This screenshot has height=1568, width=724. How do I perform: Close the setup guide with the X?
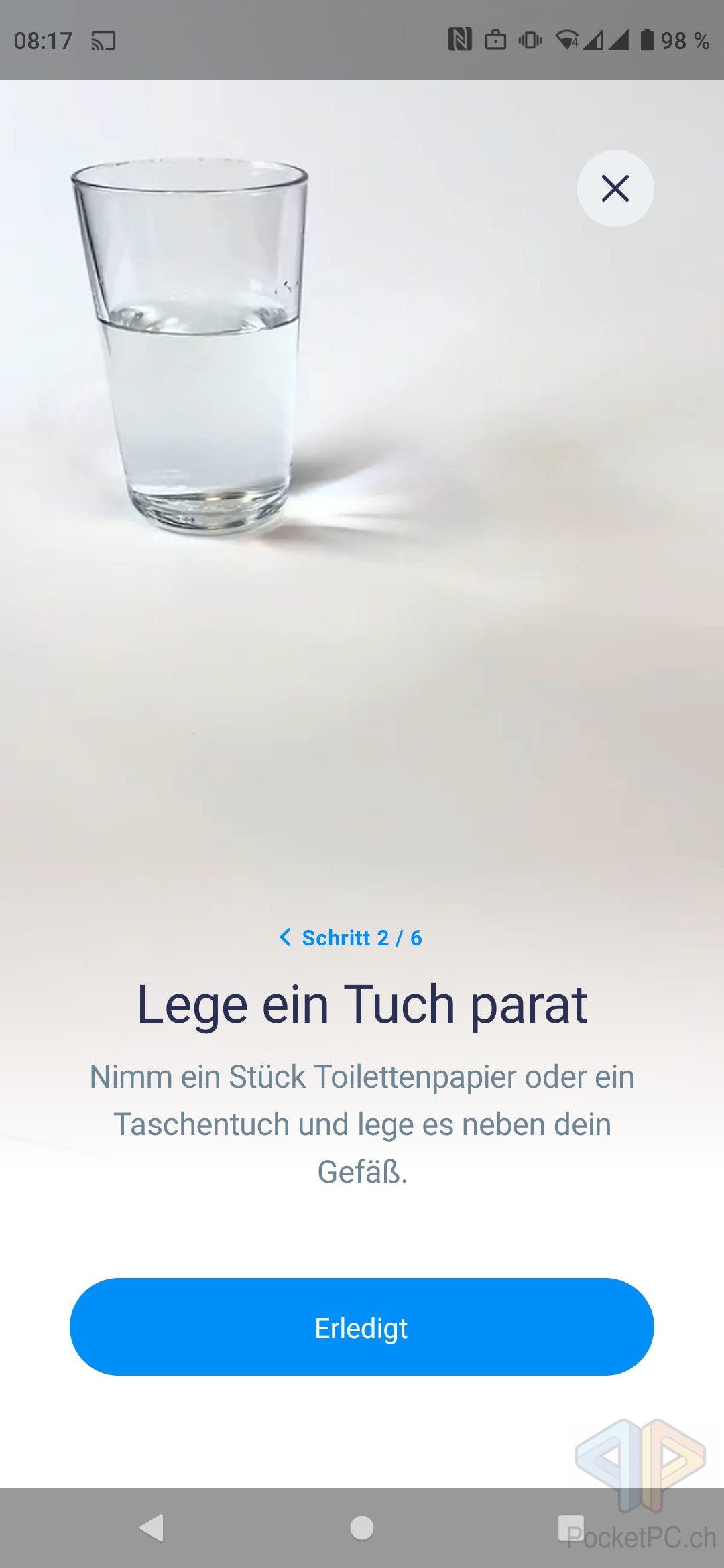pyautogui.click(x=615, y=188)
